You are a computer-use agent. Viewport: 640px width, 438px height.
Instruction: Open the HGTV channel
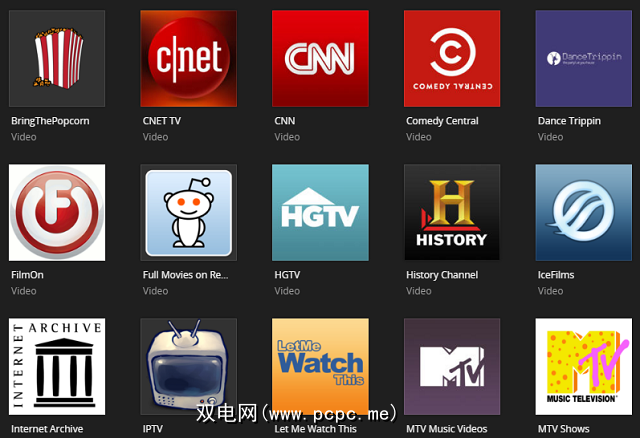[320, 212]
